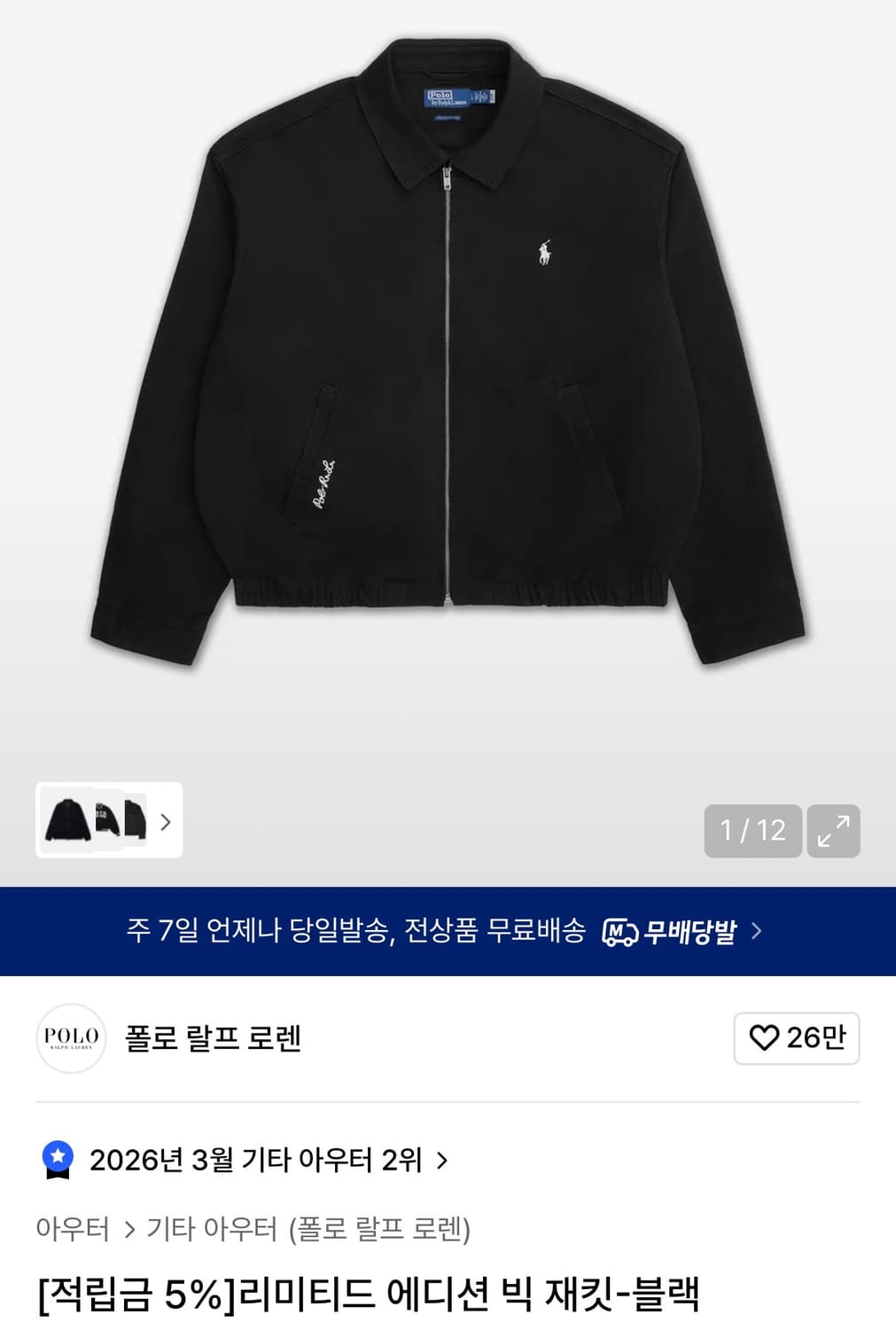Toggle the 26만 favorite heart button

(x=795, y=1038)
